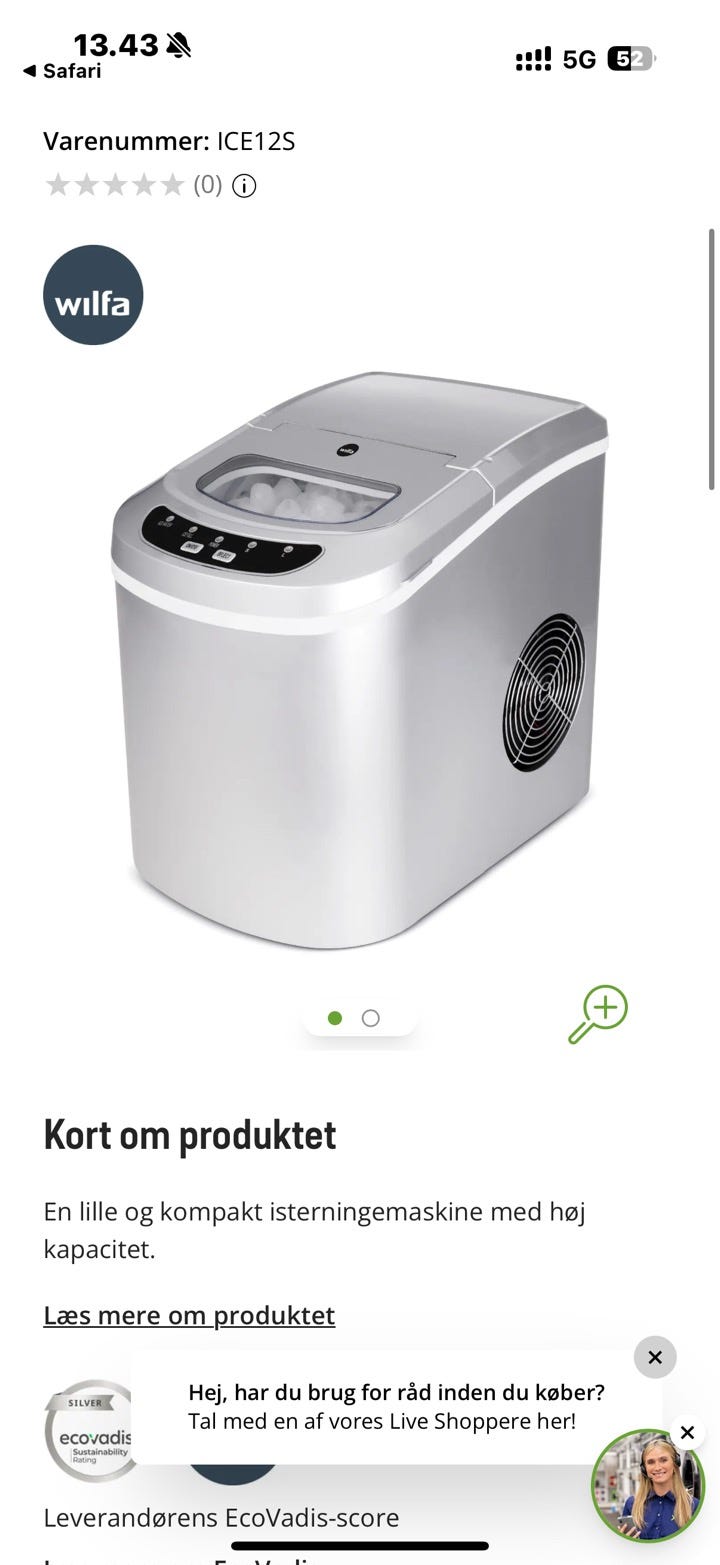Zoom the product image with the magnifier icon
The width and height of the screenshot is (720, 1565).
598,1014
